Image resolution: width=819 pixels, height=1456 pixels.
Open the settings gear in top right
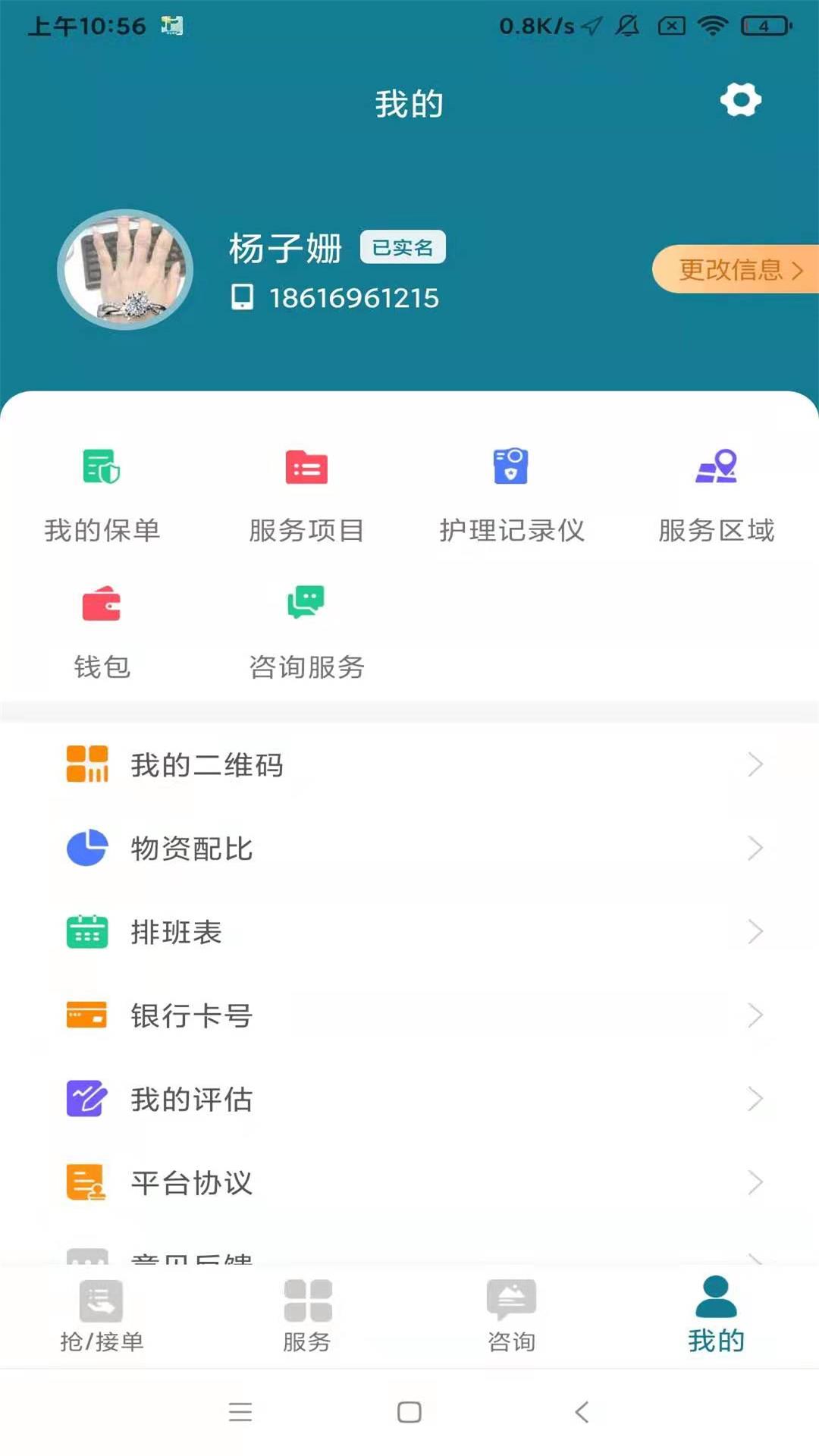pos(740,99)
